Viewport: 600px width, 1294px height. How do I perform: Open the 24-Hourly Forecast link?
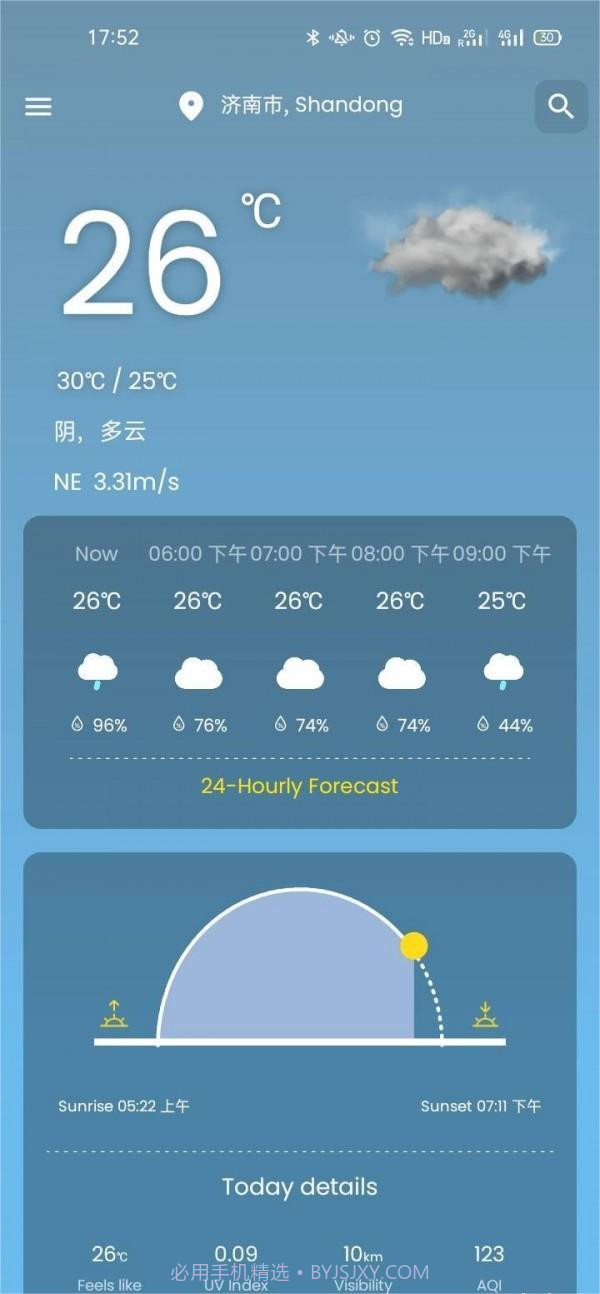pyautogui.click(x=299, y=786)
